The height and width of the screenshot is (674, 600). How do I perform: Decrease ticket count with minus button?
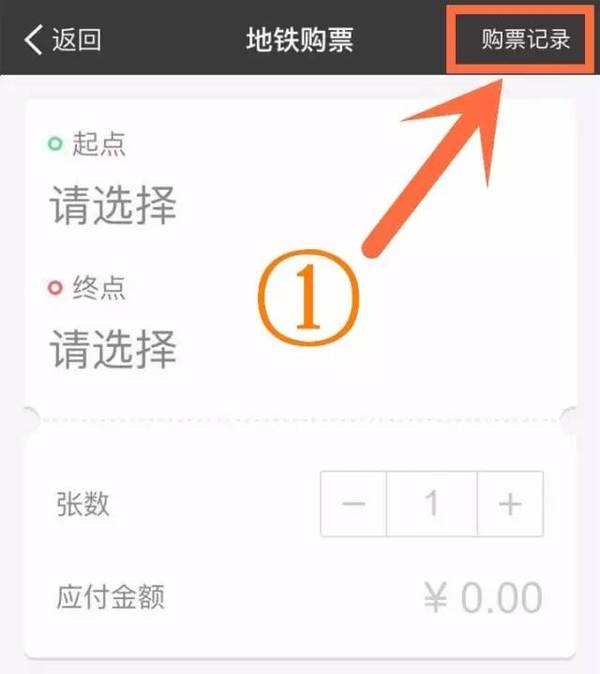pyautogui.click(x=353, y=504)
